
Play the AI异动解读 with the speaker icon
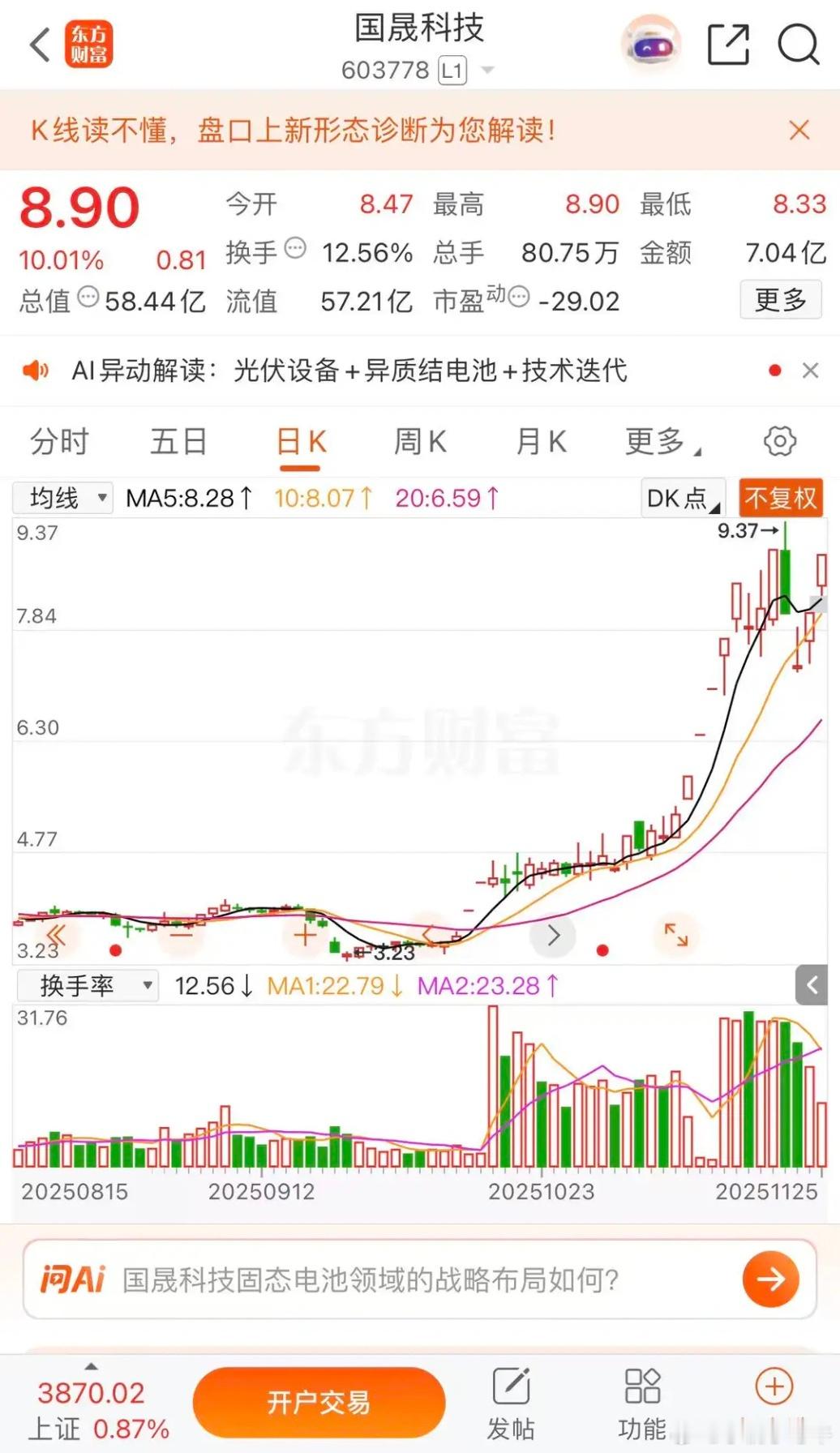[x=36, y=371]
